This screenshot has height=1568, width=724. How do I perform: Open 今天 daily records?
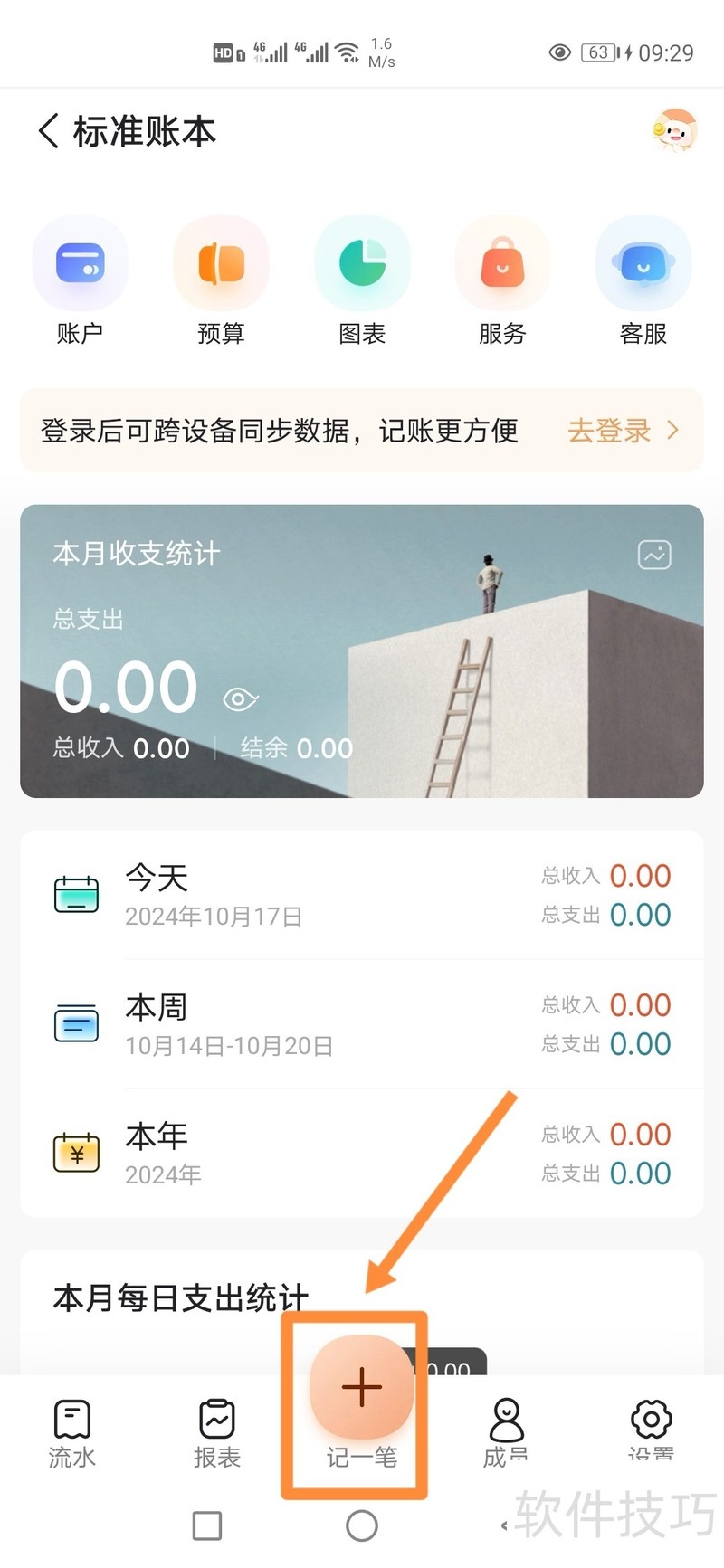tap(362, 895)
